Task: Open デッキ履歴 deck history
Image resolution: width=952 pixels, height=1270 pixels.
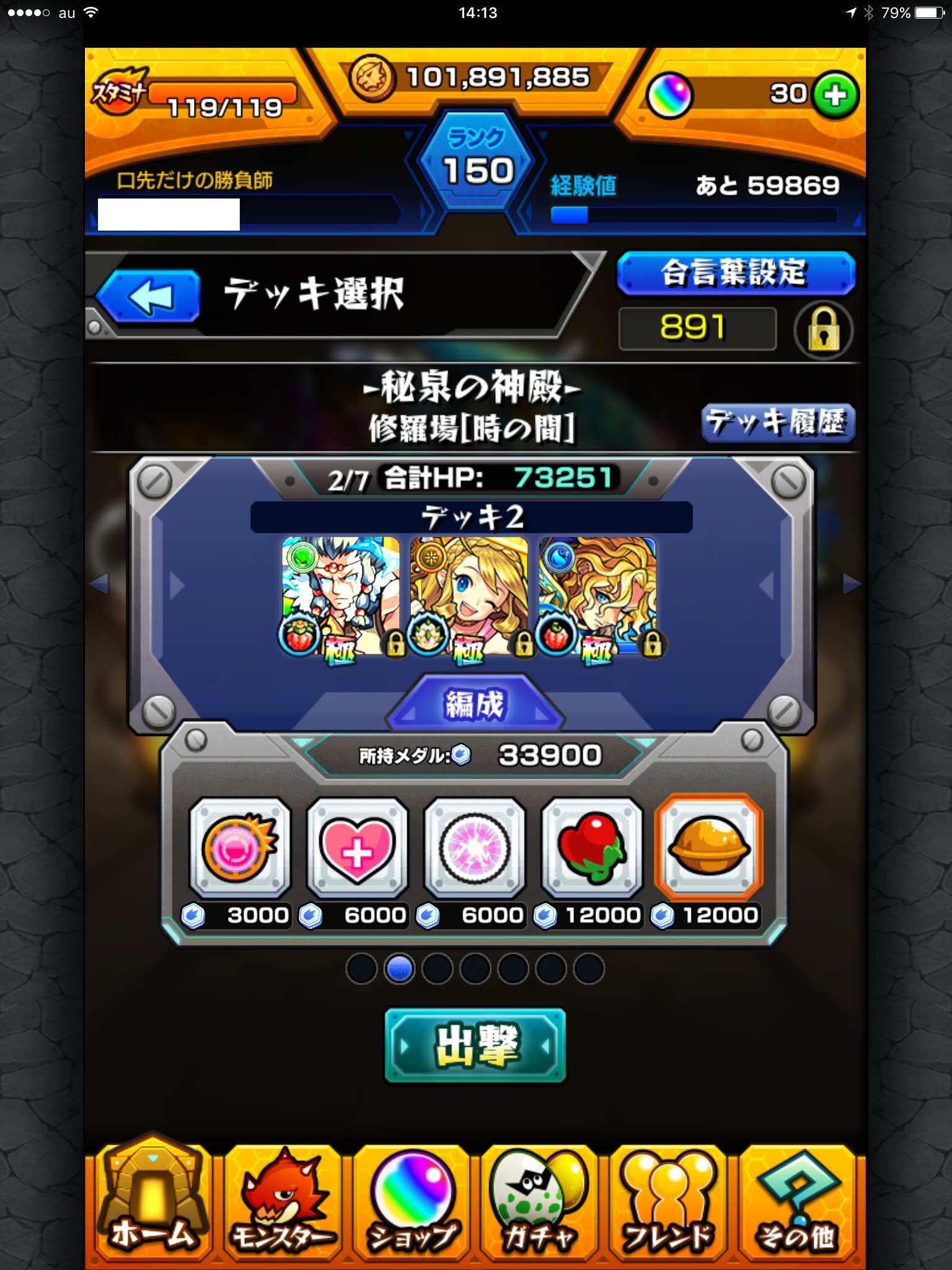Action: coord(778,422)
